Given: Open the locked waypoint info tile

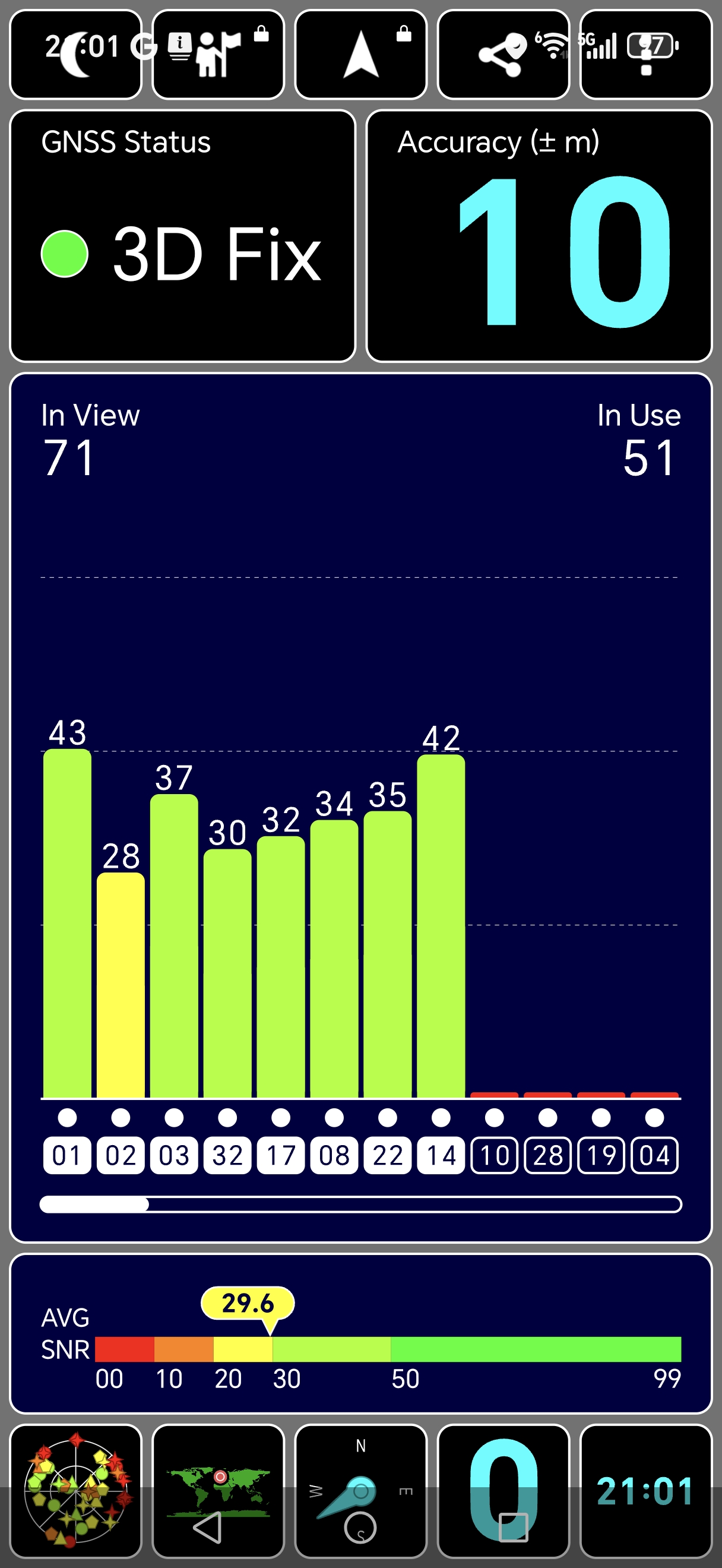Looking at the screenshot, I should (x=218, y=55).
